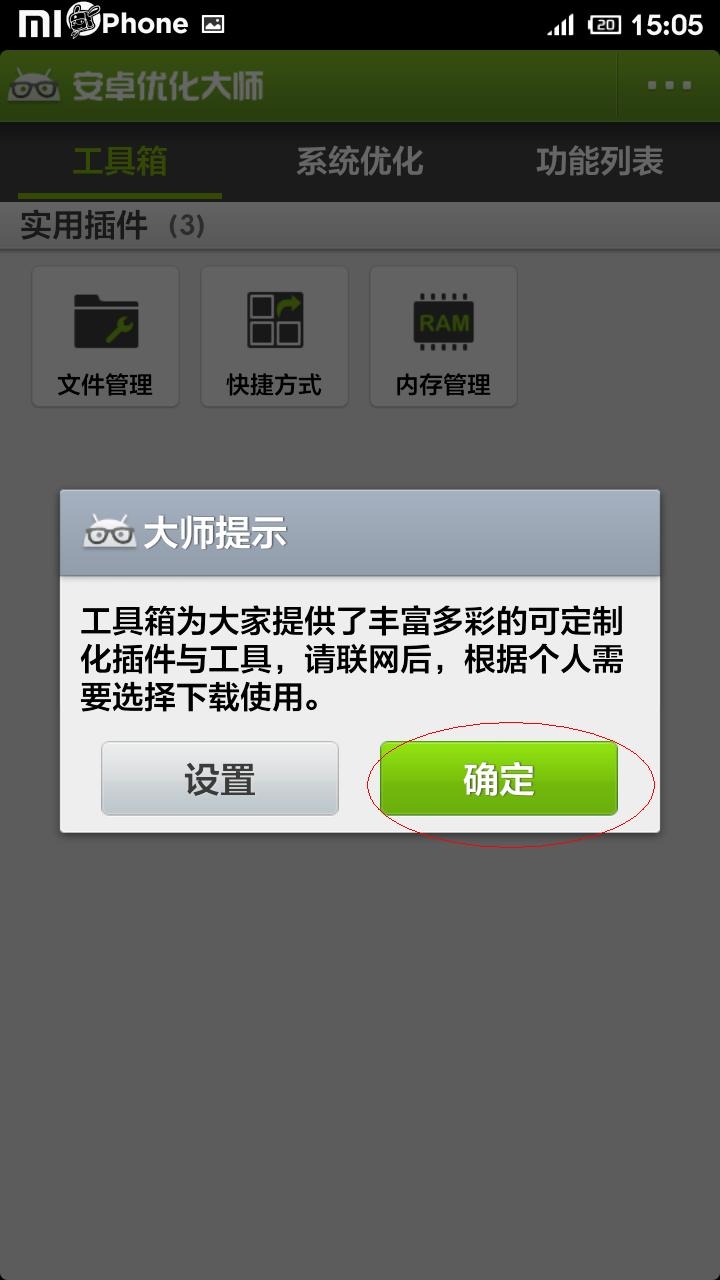Confirm the dialog with 确定
This screenshot has height=1280, width=720.
point(498,779)
